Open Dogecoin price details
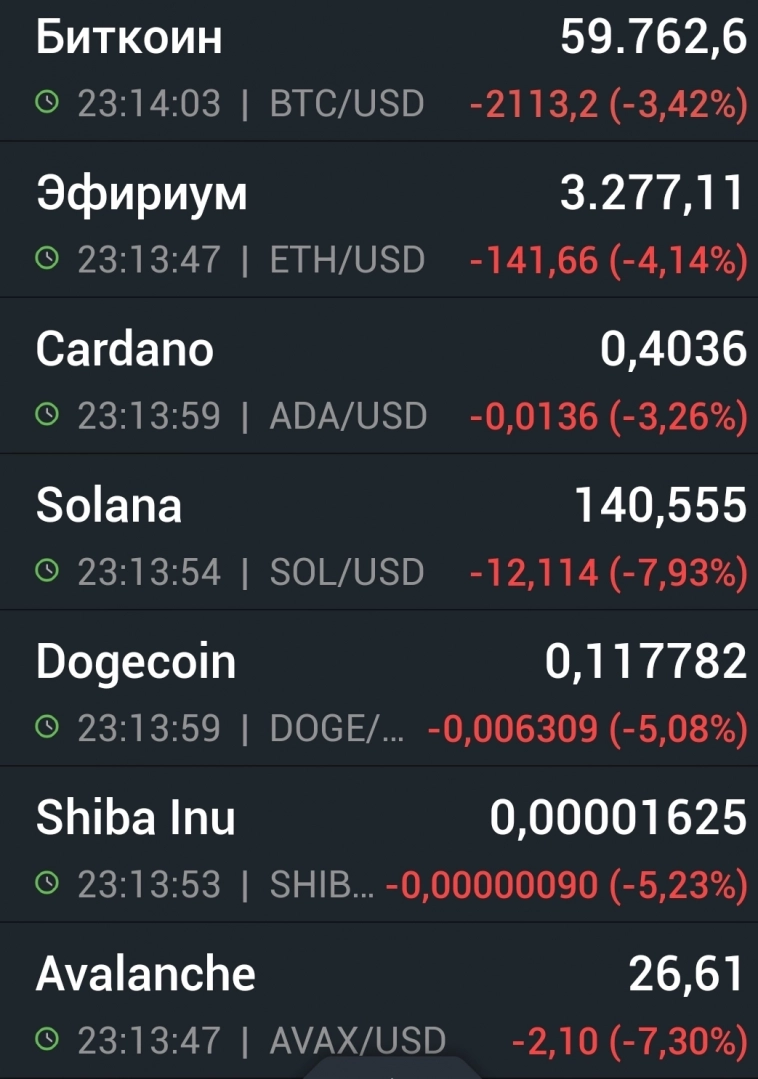Screen dimensions: 758x1079 379,693
